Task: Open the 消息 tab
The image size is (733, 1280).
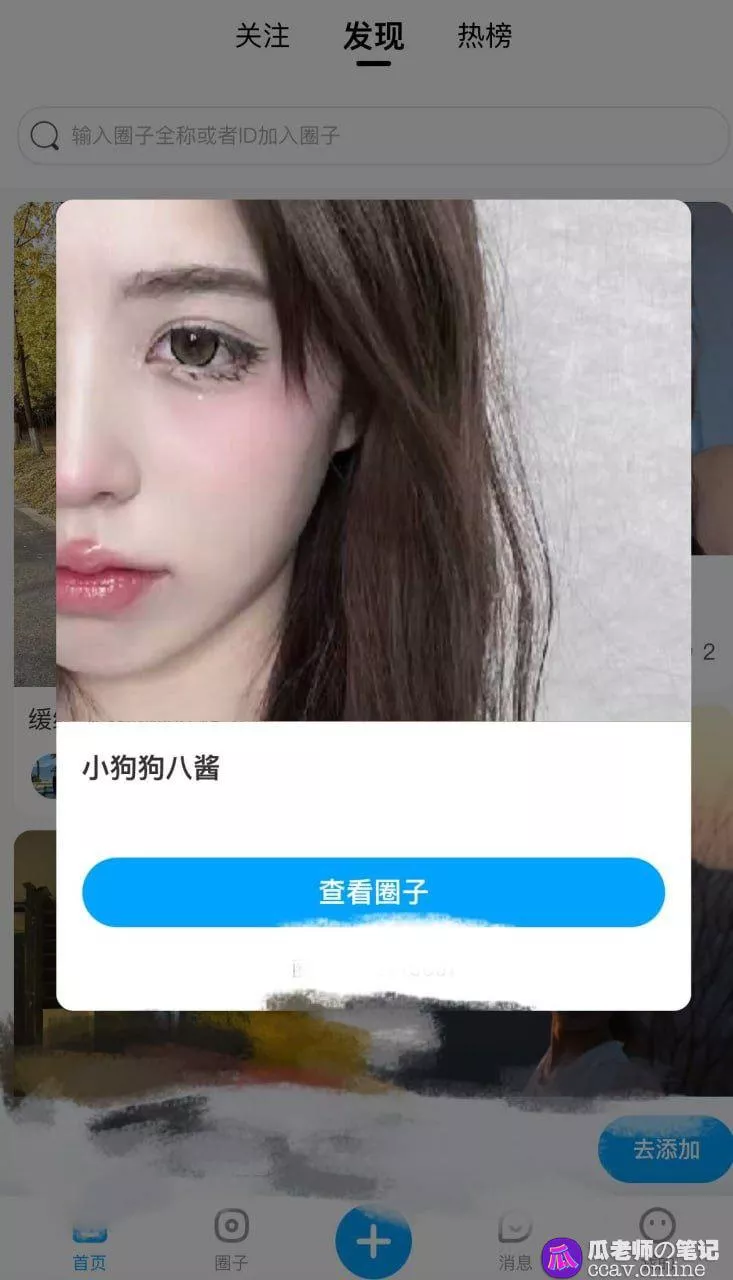Action: 516,1240
